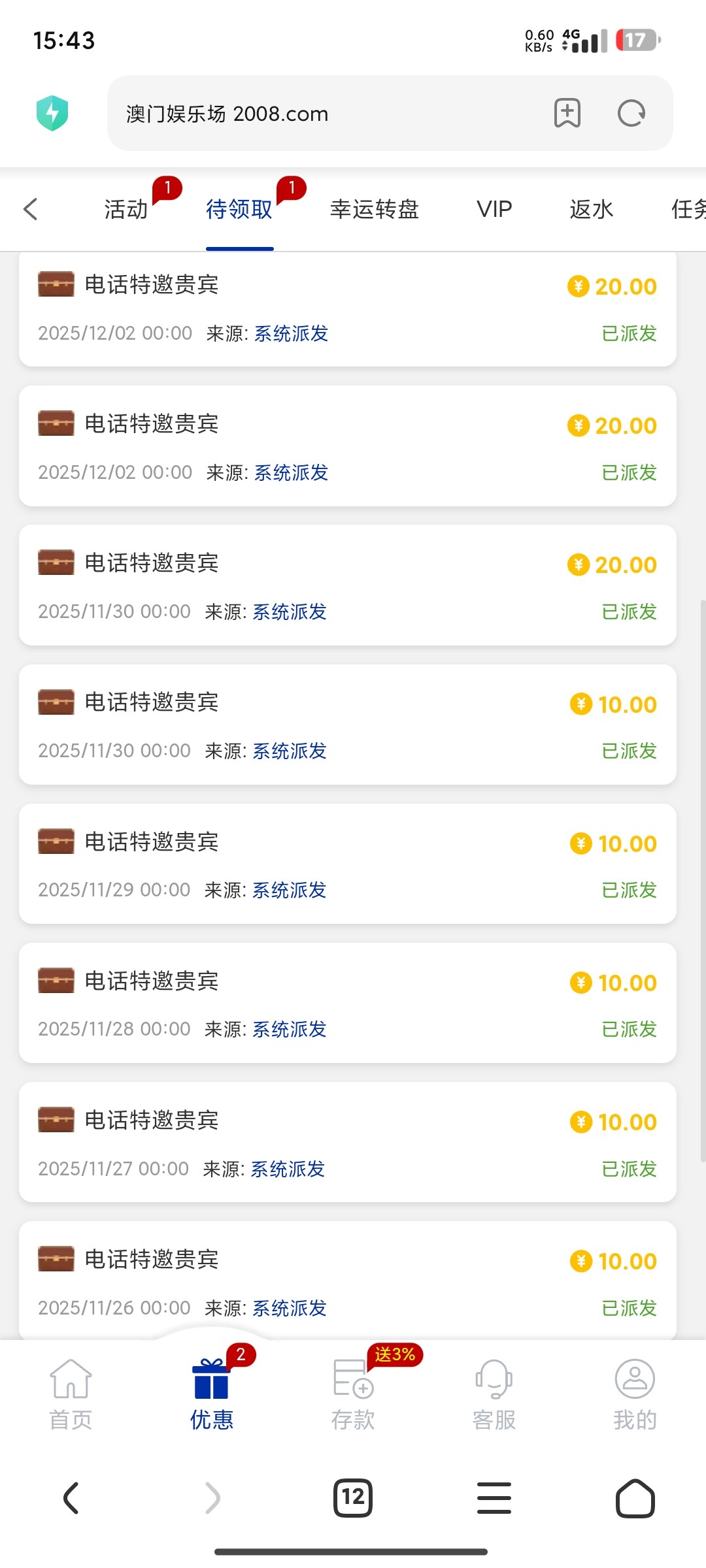The height and width of the screenshot is (1568, 706).
Task: Go to the browser home page
Action: tap(635, 1497)
